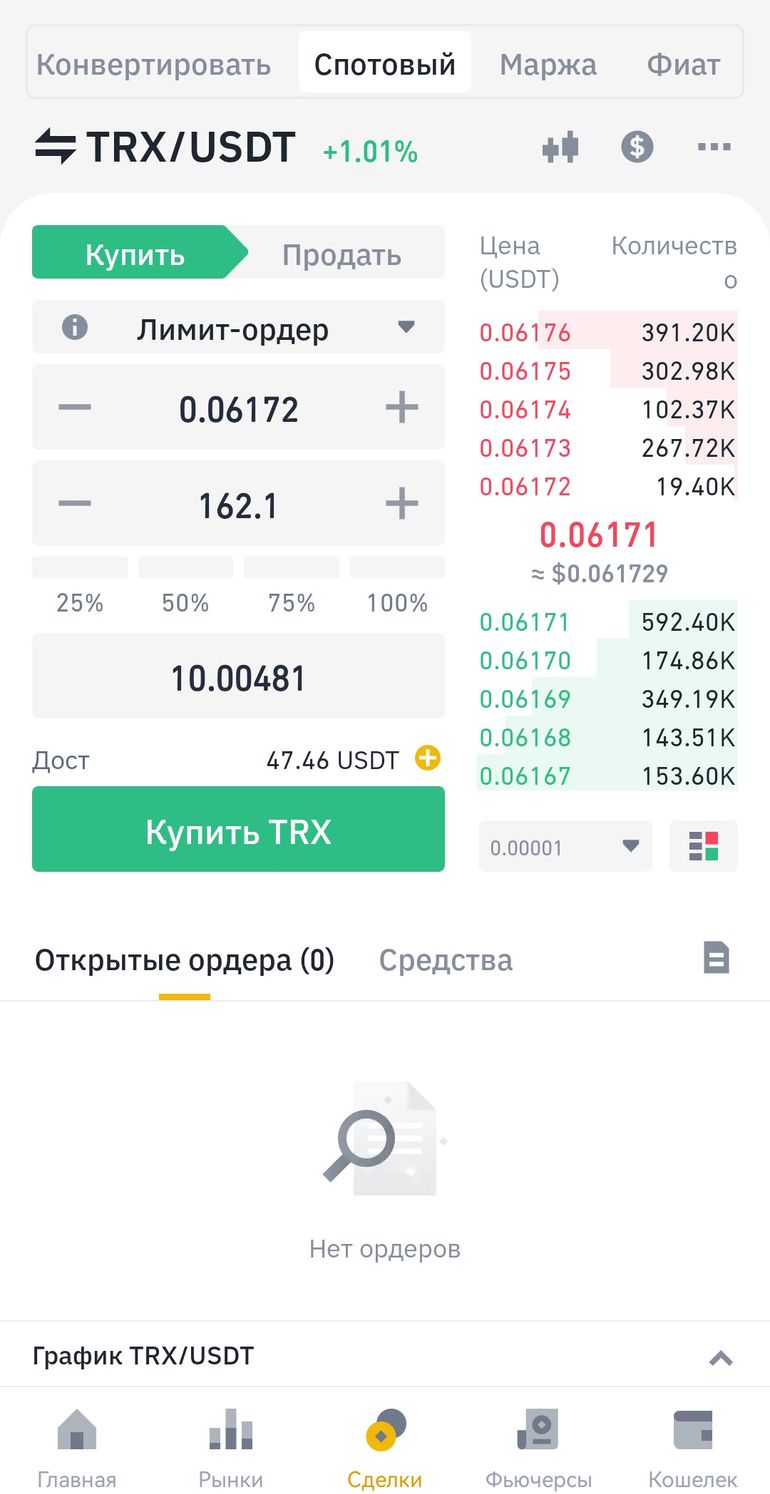Switch to the Средства tab
The height and width of the screenshot is (1494, 770).
pos(445,960)
